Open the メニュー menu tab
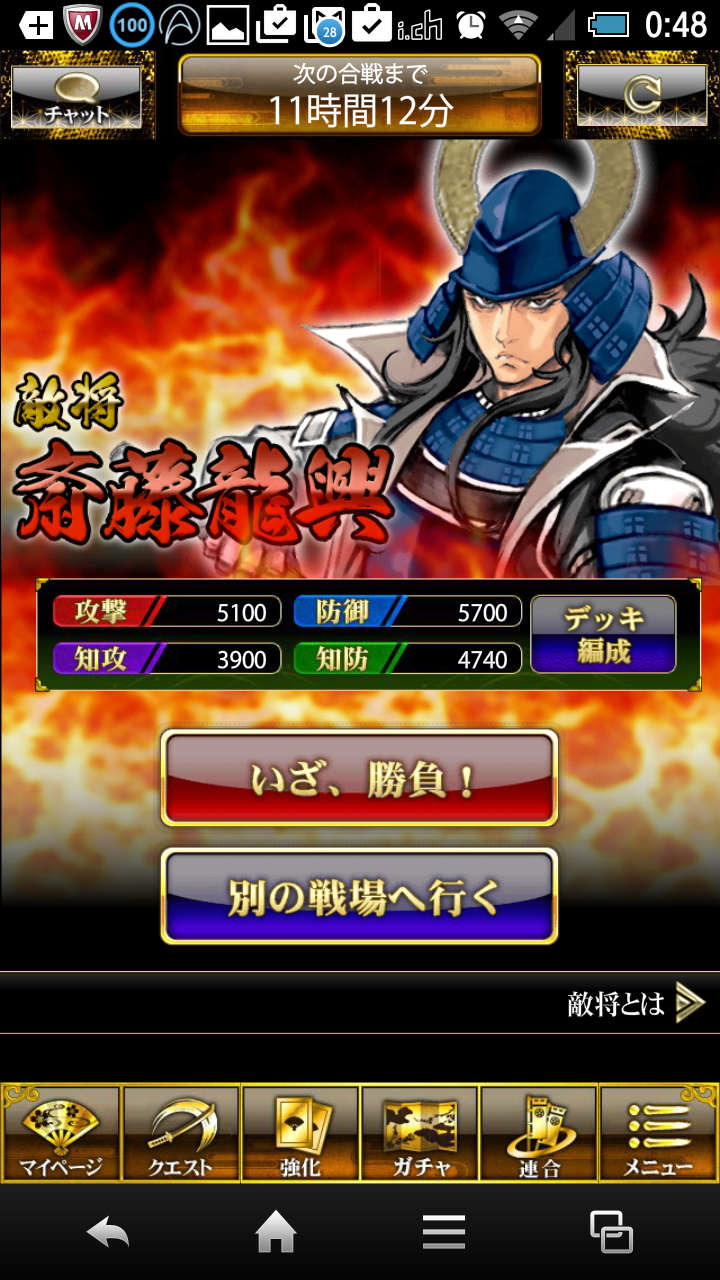The height and width of the screenshot is (1280, 720). pyautogui.click(x=659, y=1135)
